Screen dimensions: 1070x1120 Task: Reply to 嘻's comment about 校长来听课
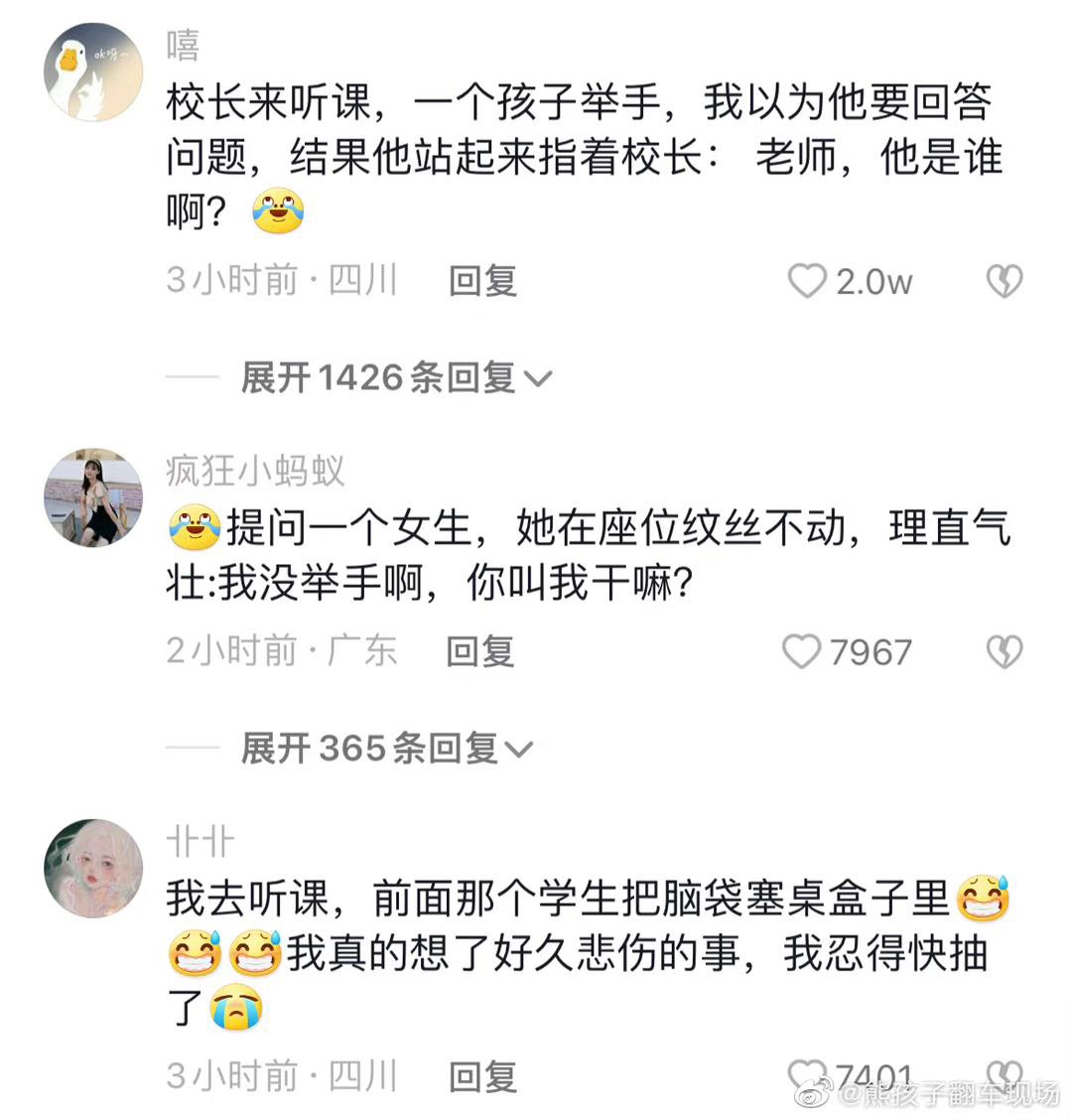click(482, 281)
